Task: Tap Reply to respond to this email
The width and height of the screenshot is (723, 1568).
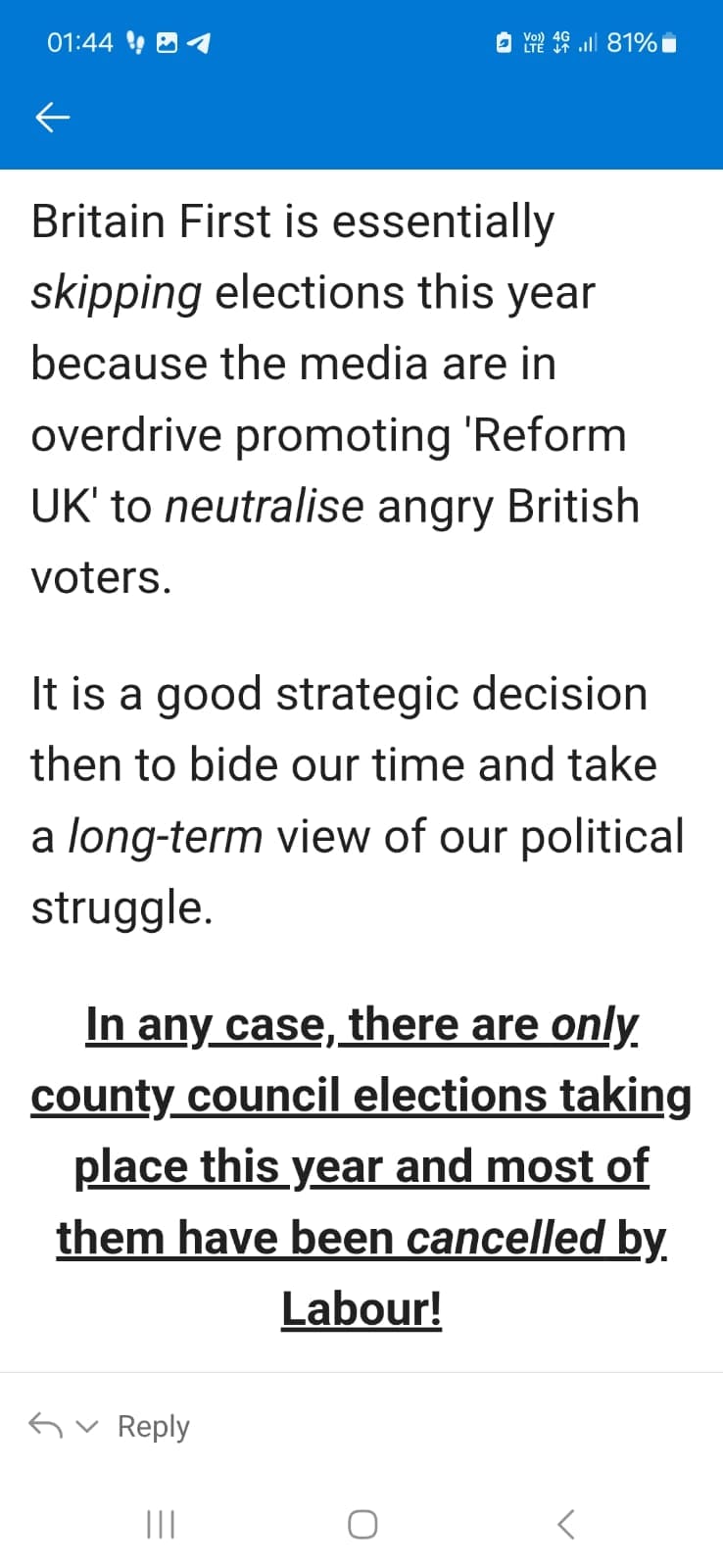Action: tap(153, 1426)
